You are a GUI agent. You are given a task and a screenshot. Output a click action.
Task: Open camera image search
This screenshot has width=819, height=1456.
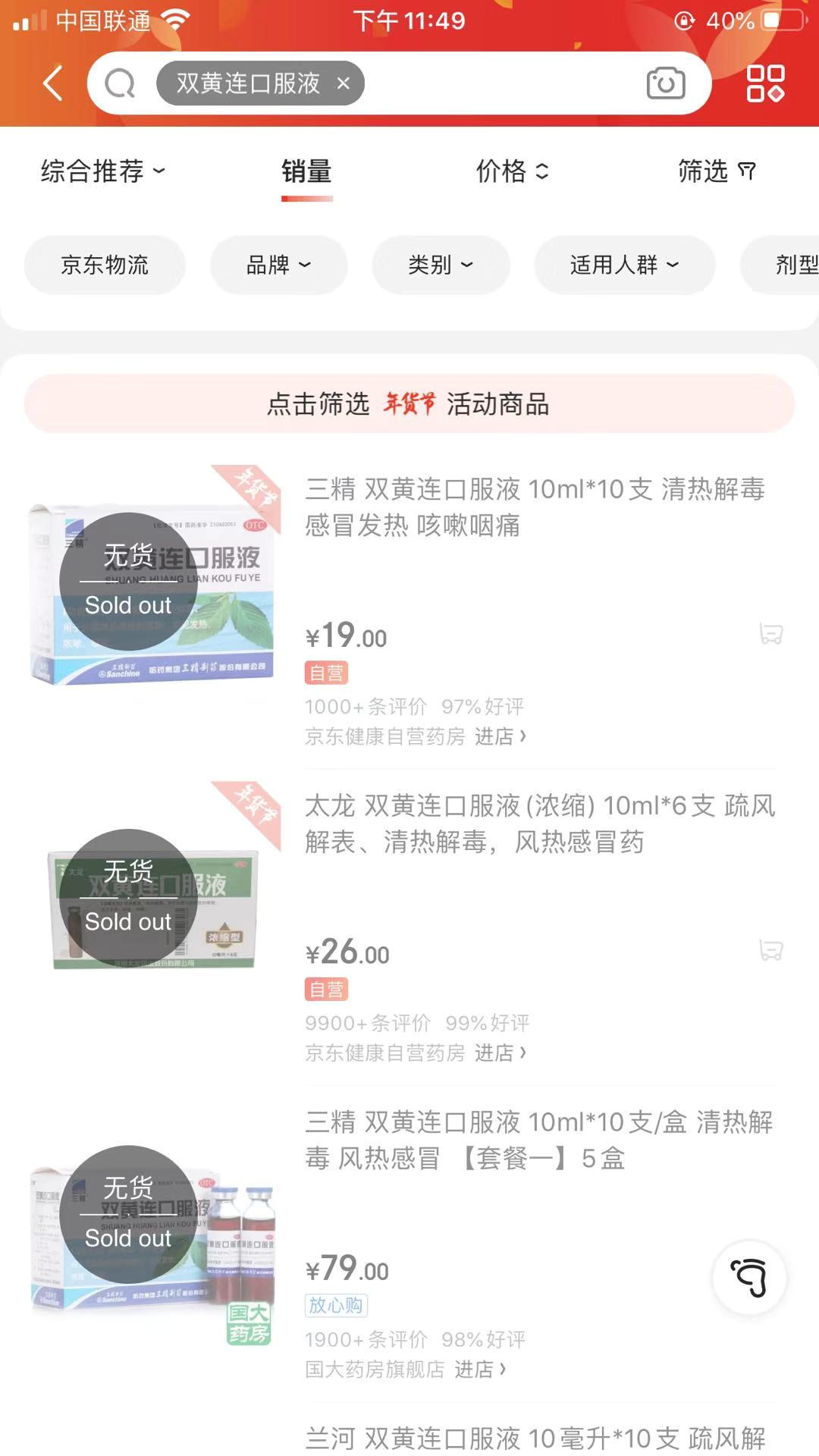click(665, 83)
